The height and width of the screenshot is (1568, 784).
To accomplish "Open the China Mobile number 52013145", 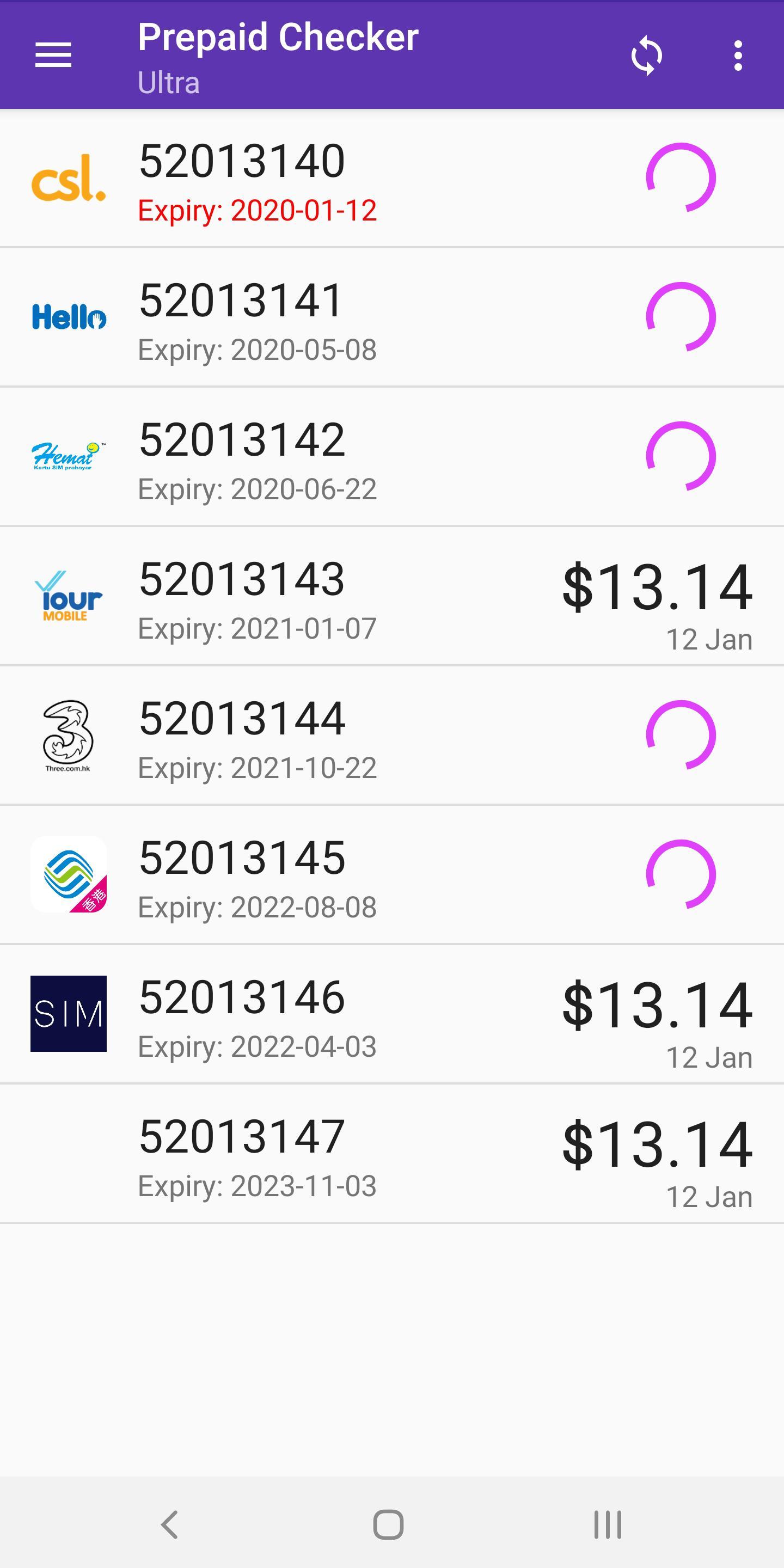I will 392,875.
